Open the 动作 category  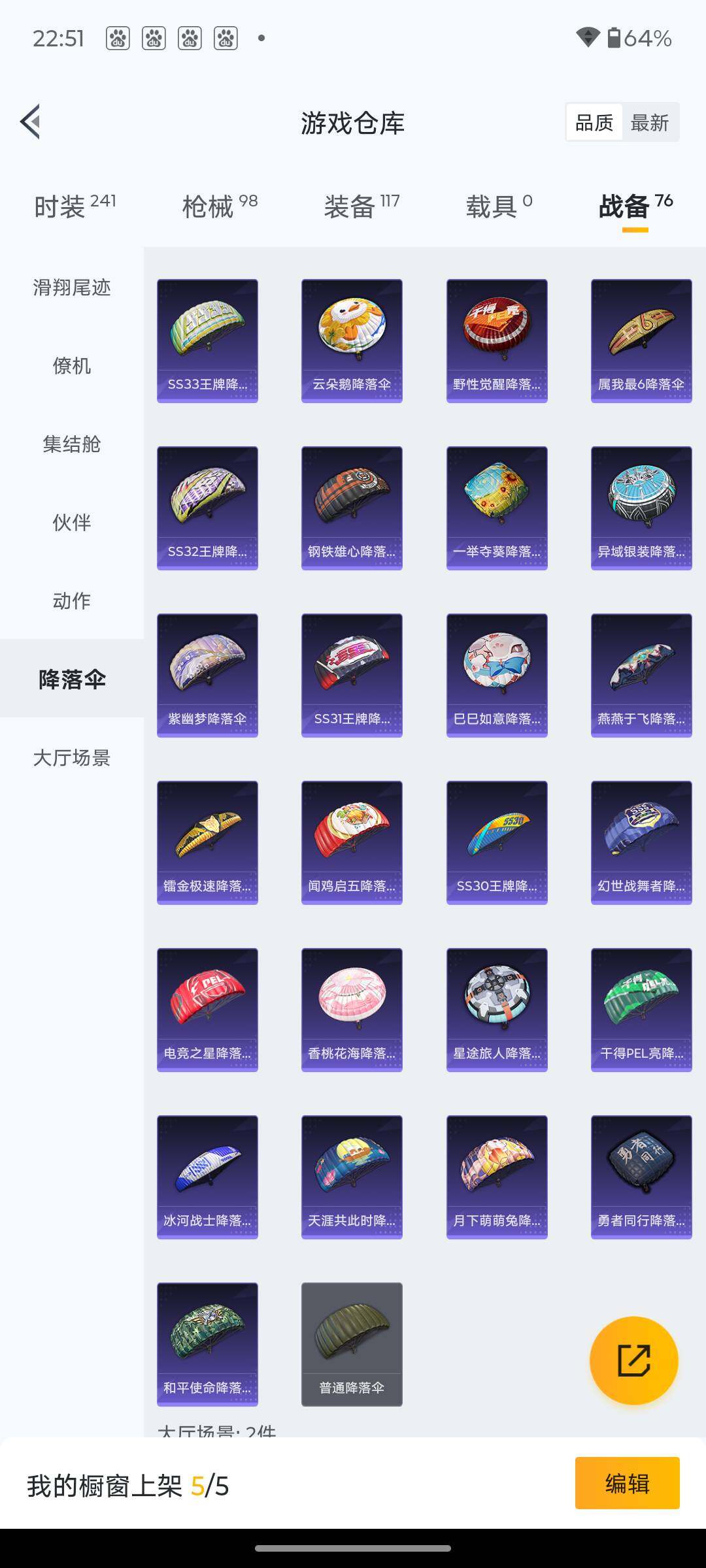tap(72, 601)
